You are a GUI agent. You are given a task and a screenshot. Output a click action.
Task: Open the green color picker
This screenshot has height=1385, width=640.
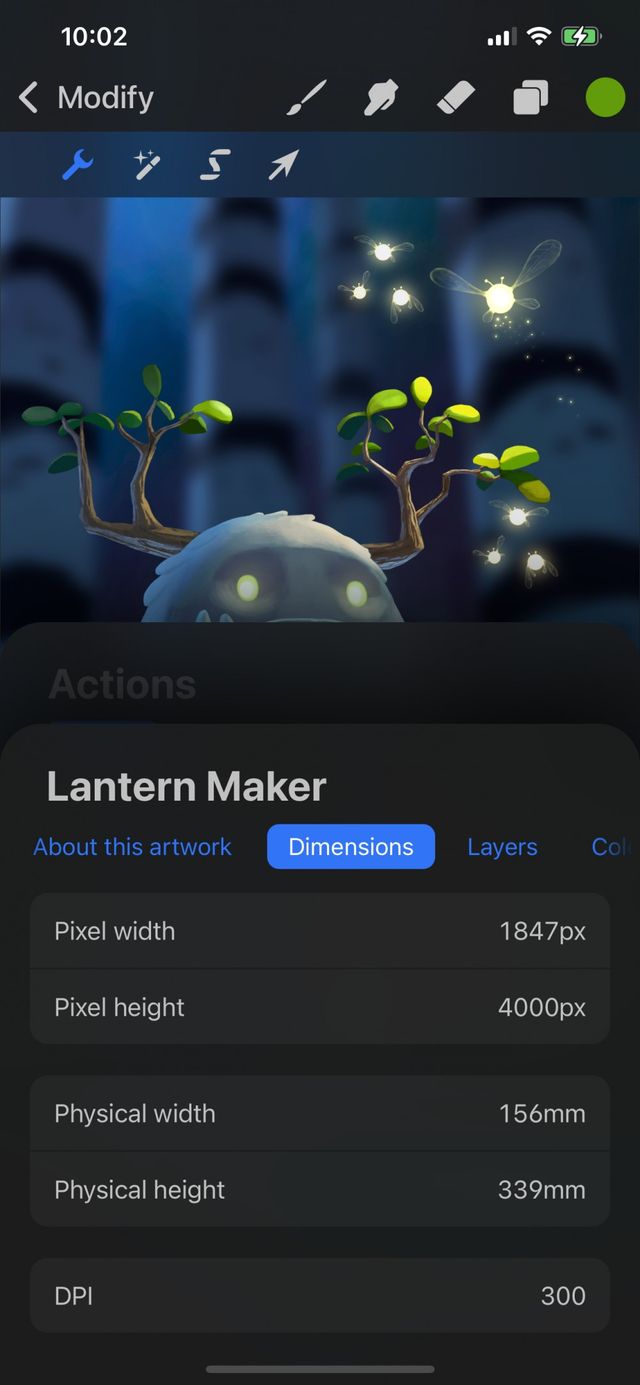click(605, 98)
